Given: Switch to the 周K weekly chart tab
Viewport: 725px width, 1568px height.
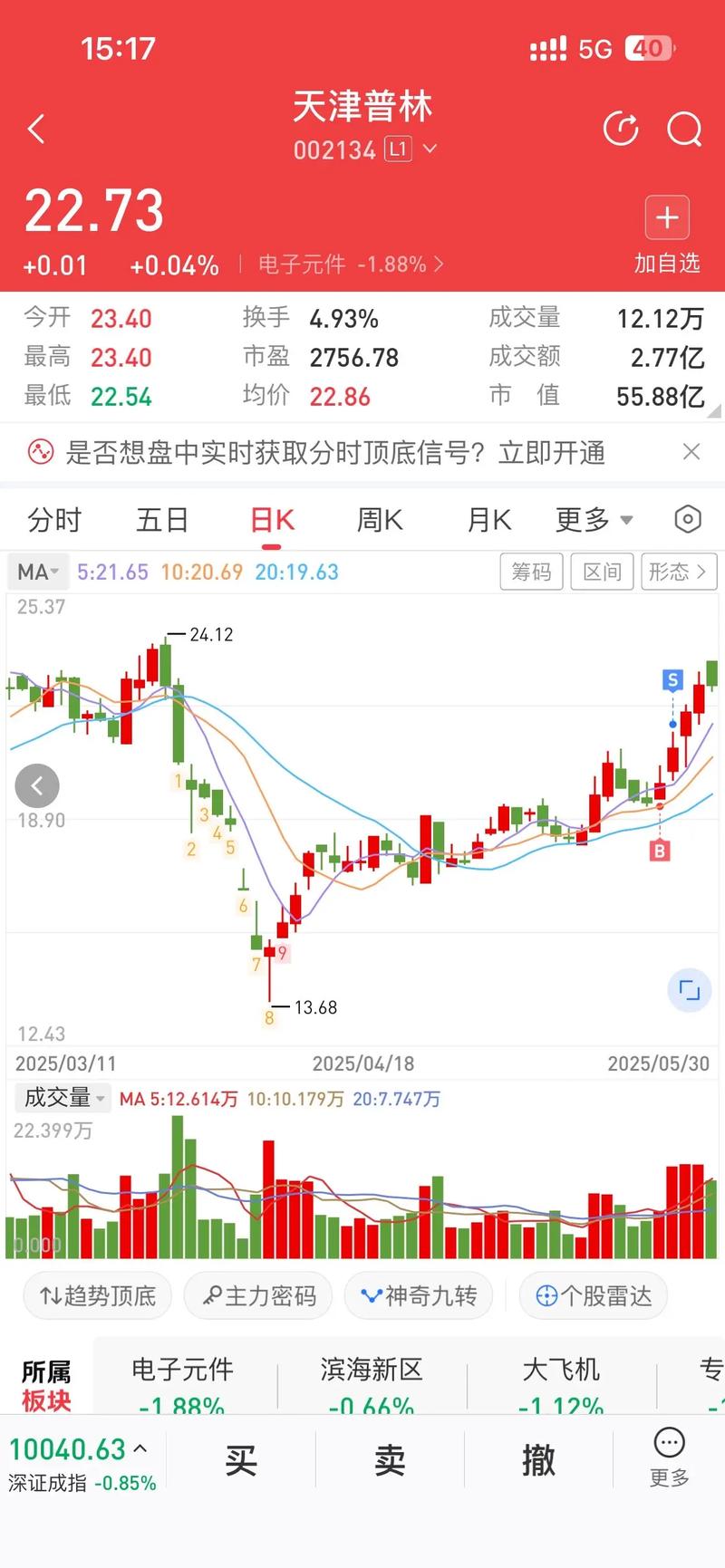Looking at the screenshot, I should point(378,519).
